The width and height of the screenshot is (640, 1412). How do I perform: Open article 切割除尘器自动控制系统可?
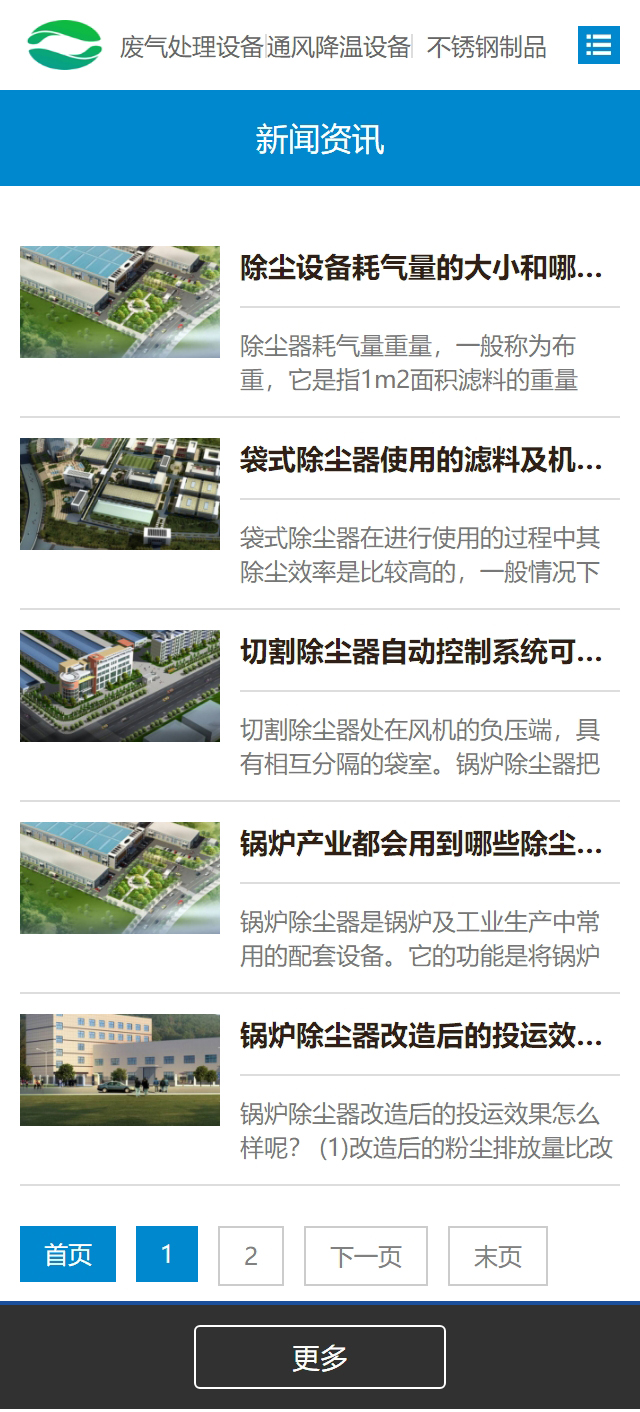point(421,652)
